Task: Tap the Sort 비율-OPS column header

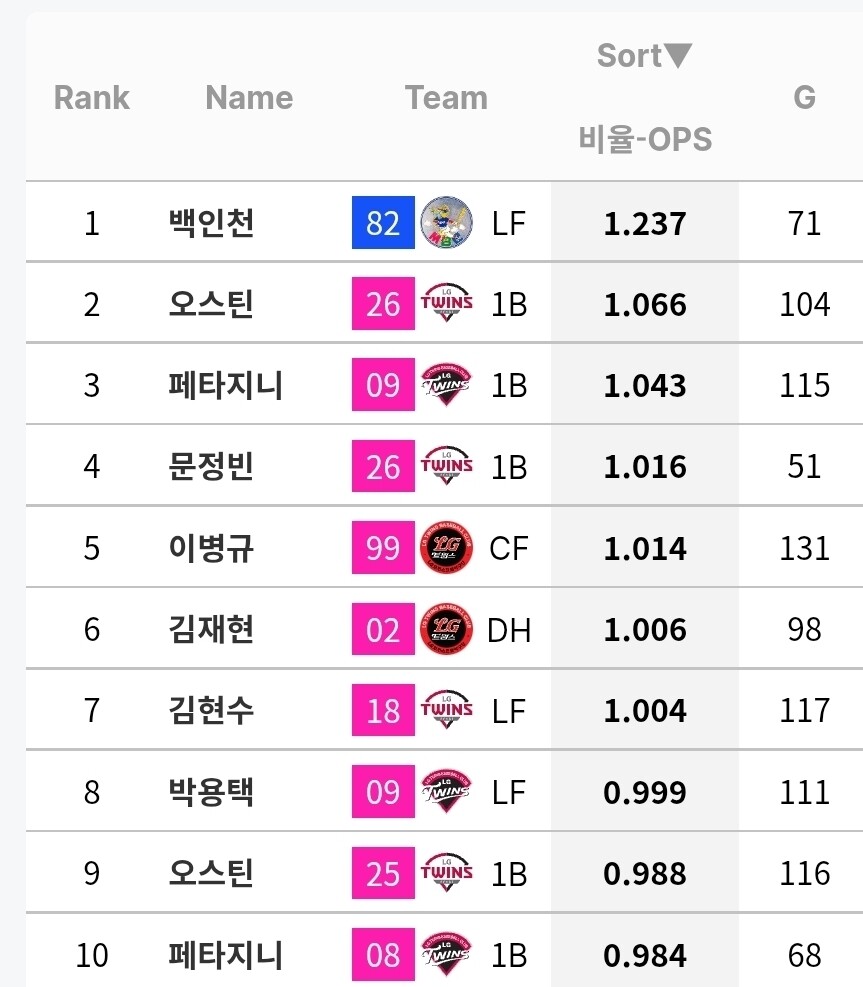Action: pos(645,97)
